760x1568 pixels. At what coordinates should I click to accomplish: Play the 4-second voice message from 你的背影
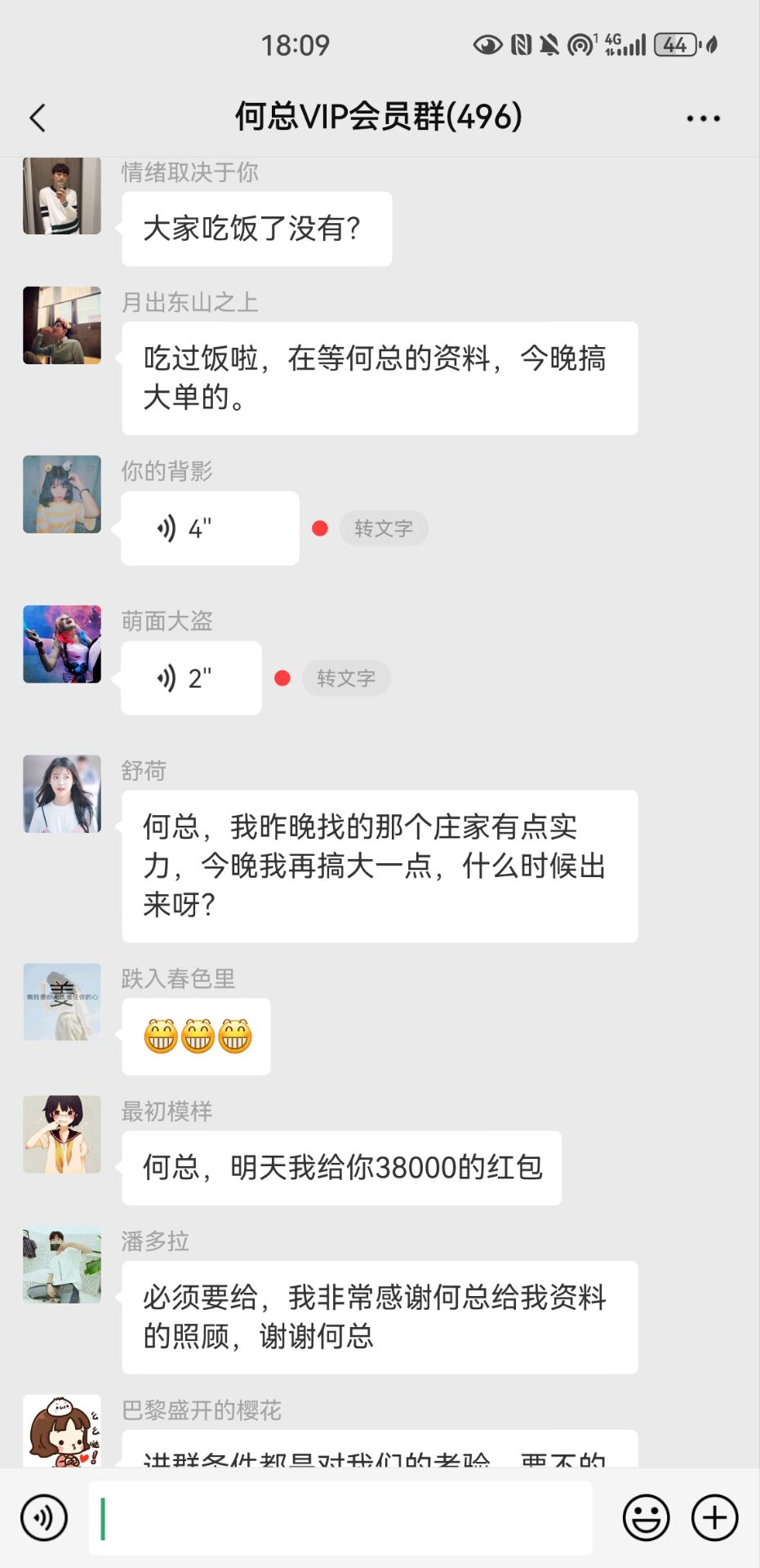(210, 528)
